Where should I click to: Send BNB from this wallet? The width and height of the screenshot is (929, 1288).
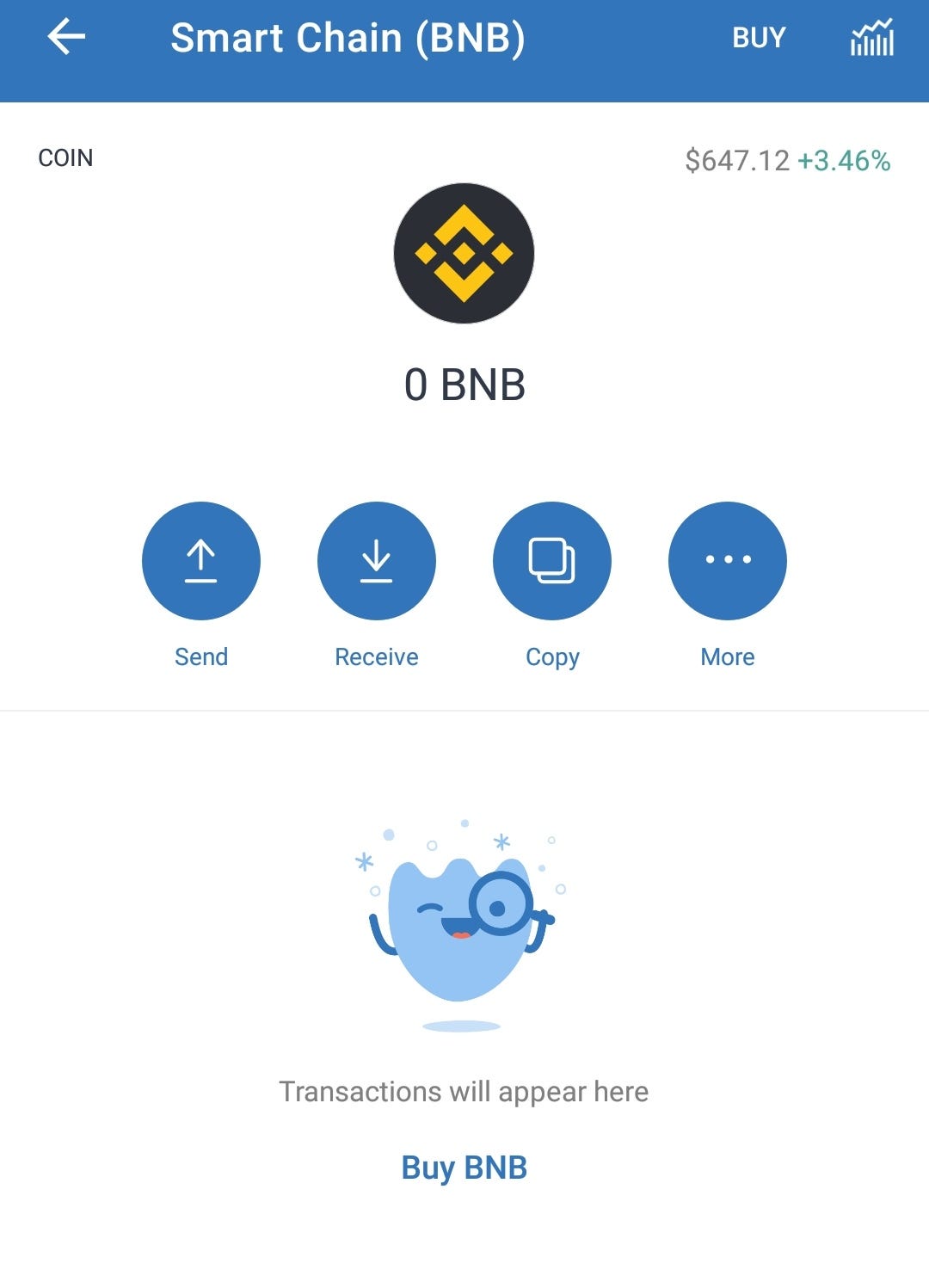click(x=201, y=561)
